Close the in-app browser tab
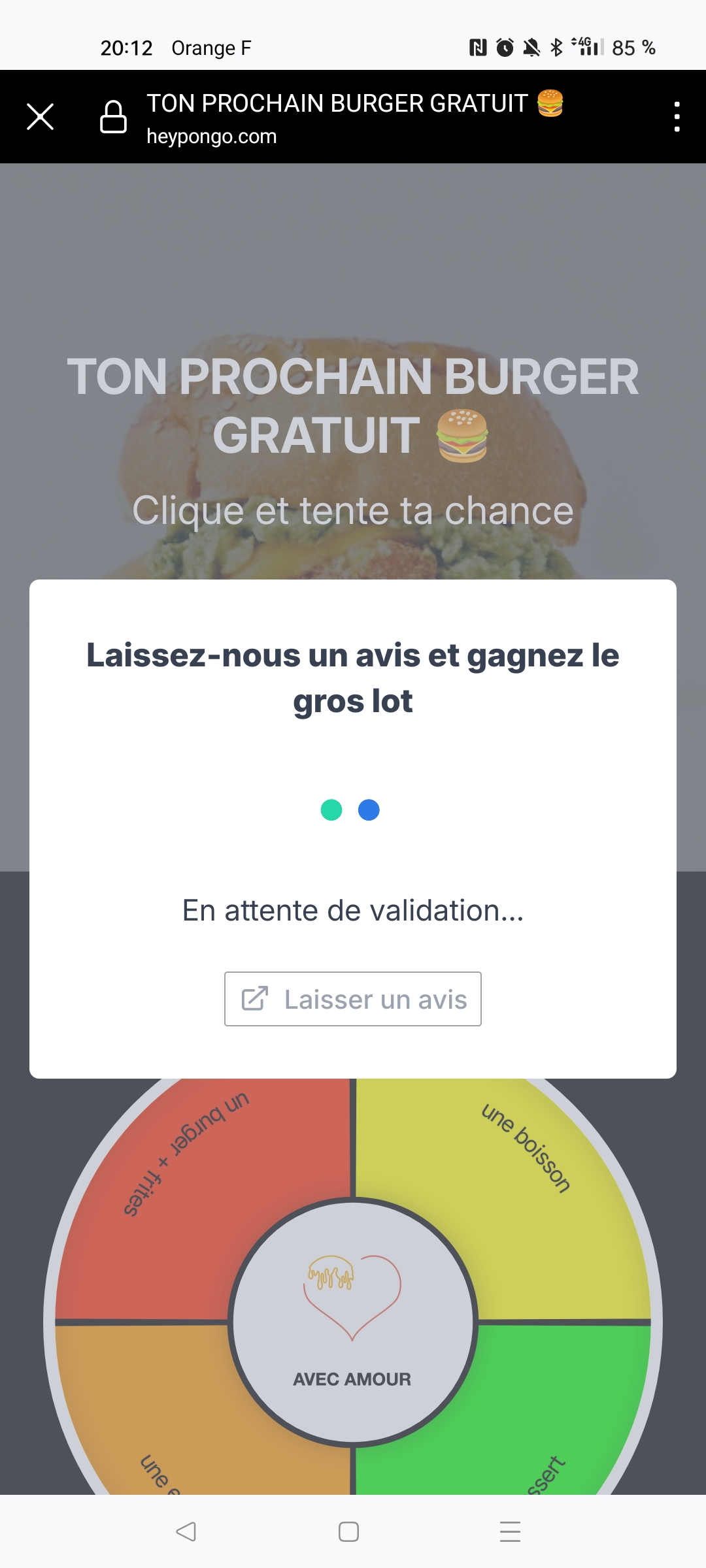706x1568 pixels. [41, 117]
